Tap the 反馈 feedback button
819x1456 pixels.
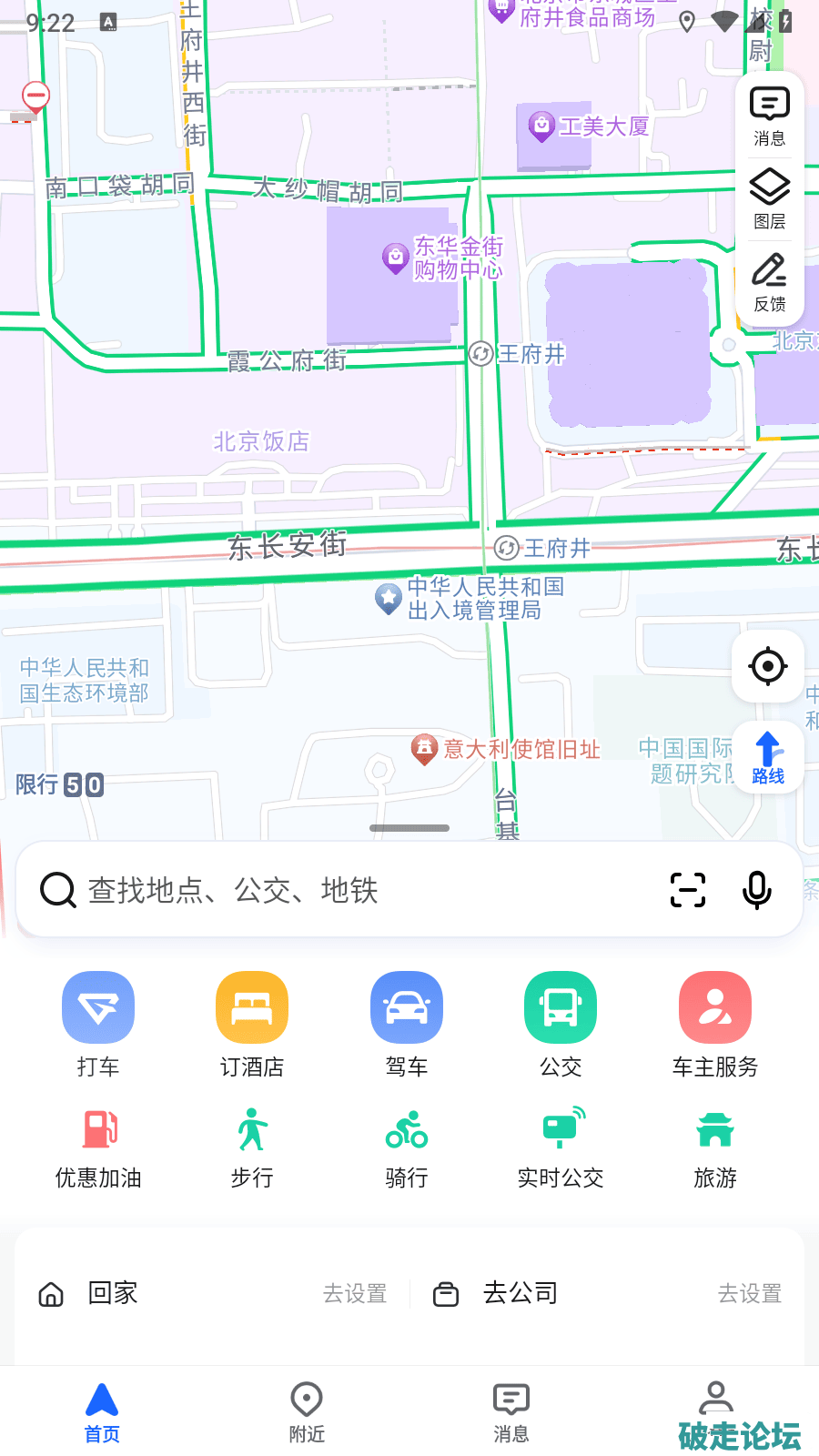coord(769,282)
